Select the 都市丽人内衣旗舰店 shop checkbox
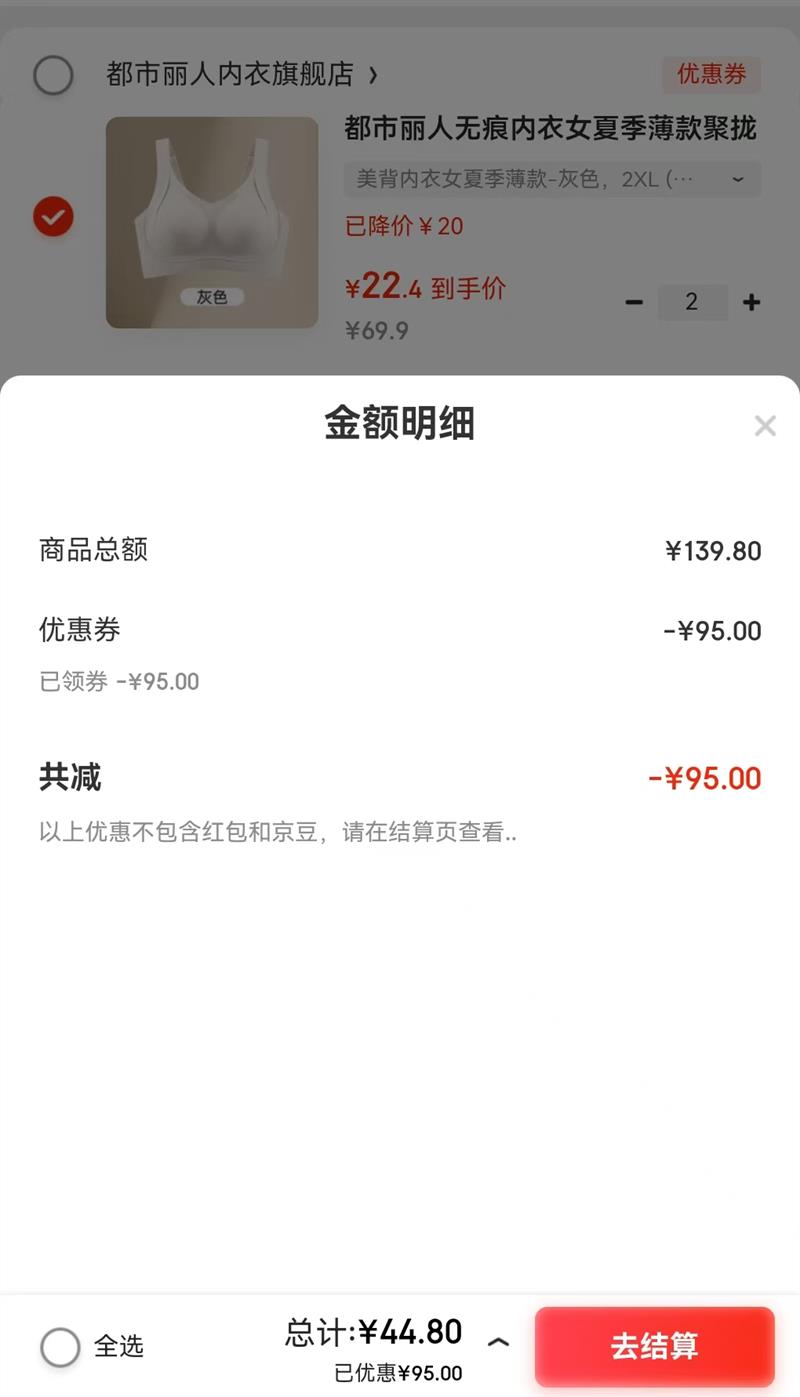Image resolution: width=800 pixels, height=1397 pixels. (53, 75)
